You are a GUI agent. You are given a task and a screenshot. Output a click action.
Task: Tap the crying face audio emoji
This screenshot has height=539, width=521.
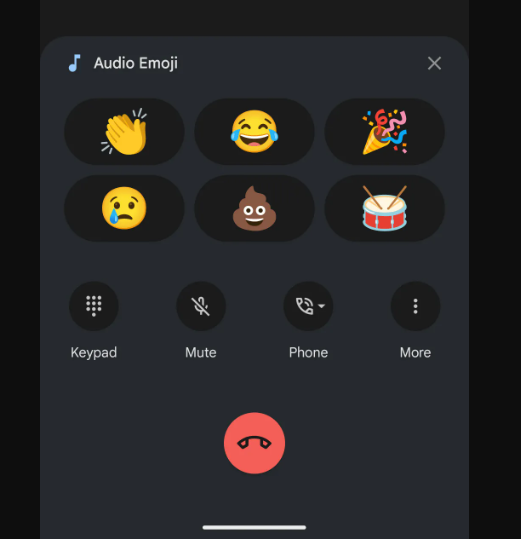pyautogui.click(x=124, y=208)
